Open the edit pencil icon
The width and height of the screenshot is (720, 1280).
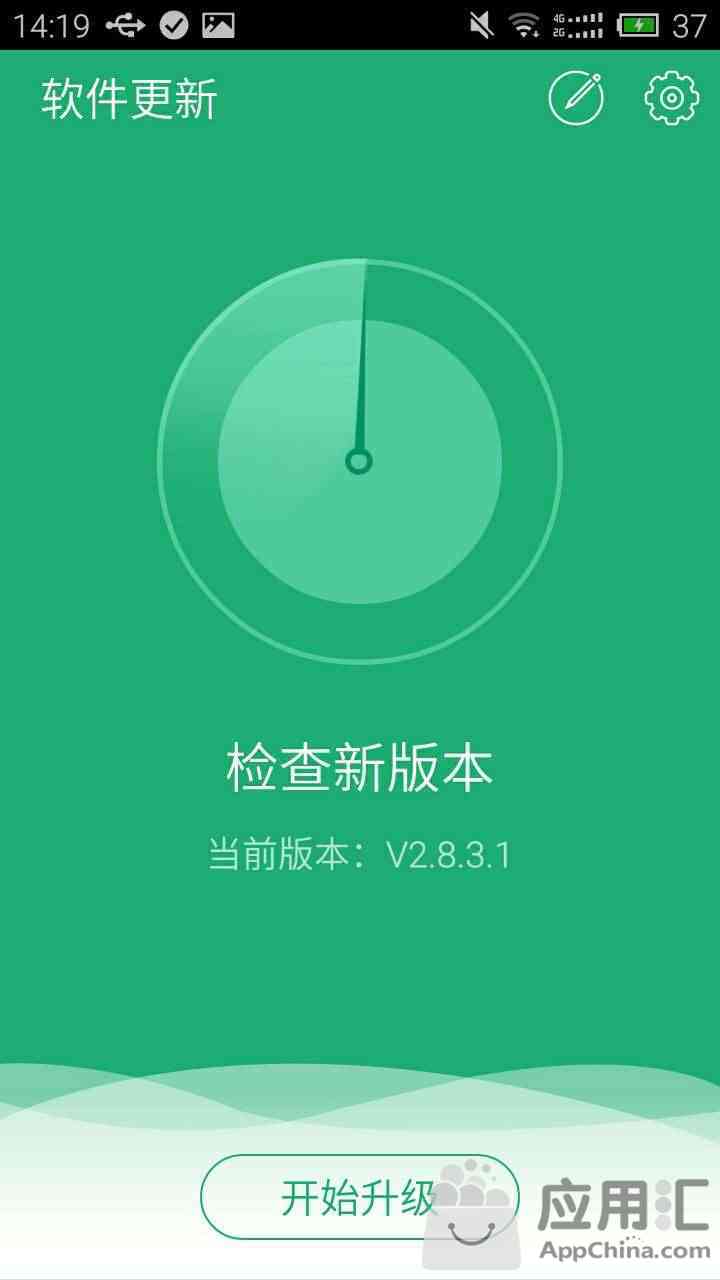coord(576,98)
